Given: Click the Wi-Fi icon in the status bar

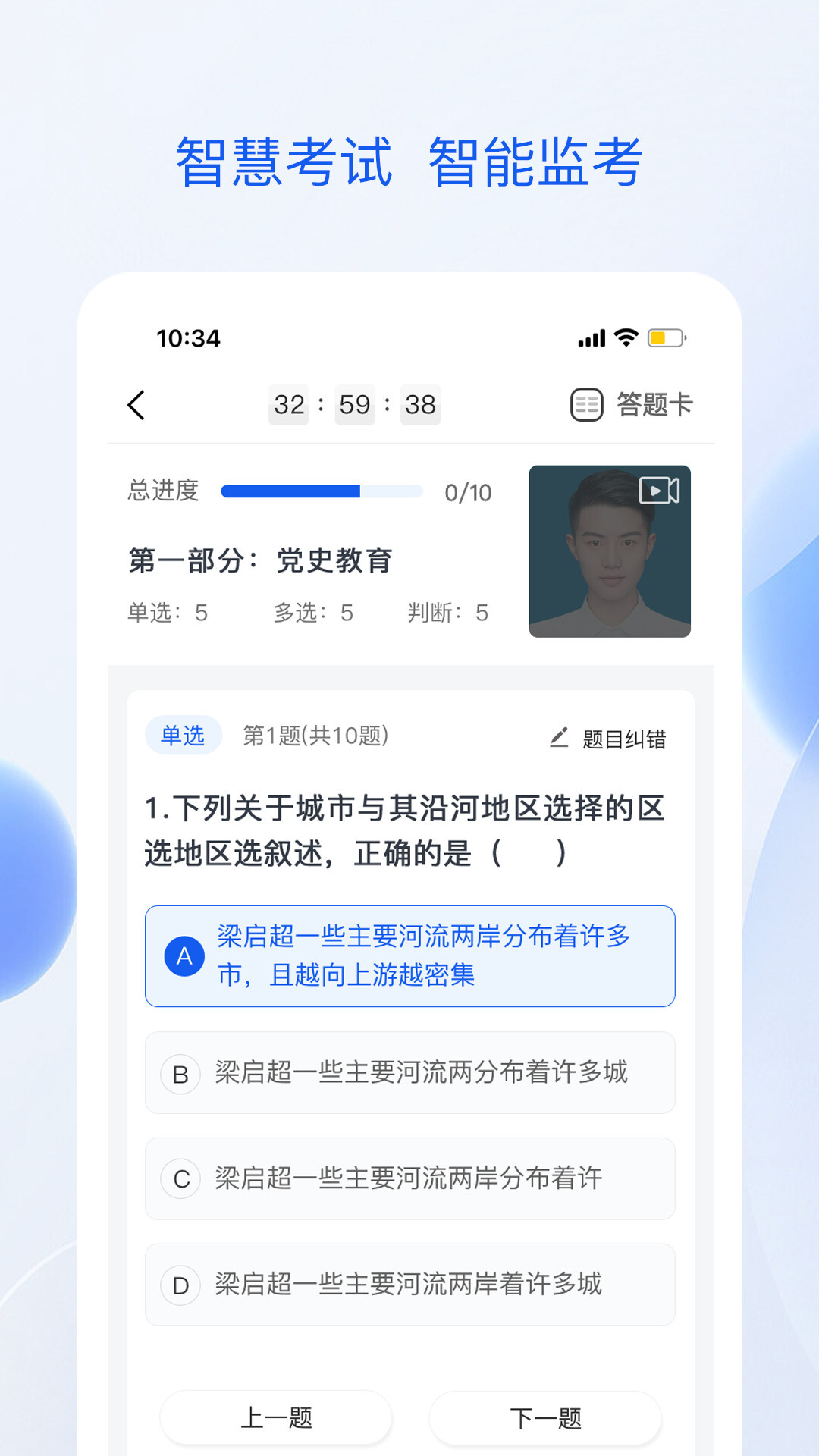Looking at the screenshot, I should pyautogui.click(x=626, y=338).
